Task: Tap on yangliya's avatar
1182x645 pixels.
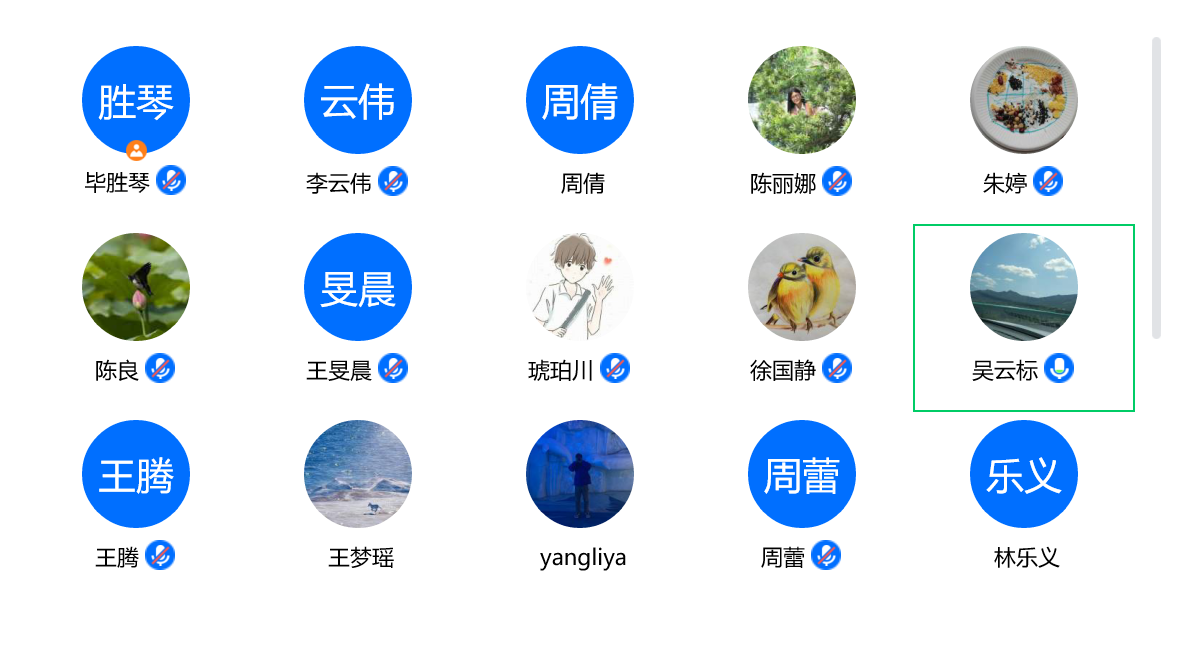Action: (x=580, y=474)
